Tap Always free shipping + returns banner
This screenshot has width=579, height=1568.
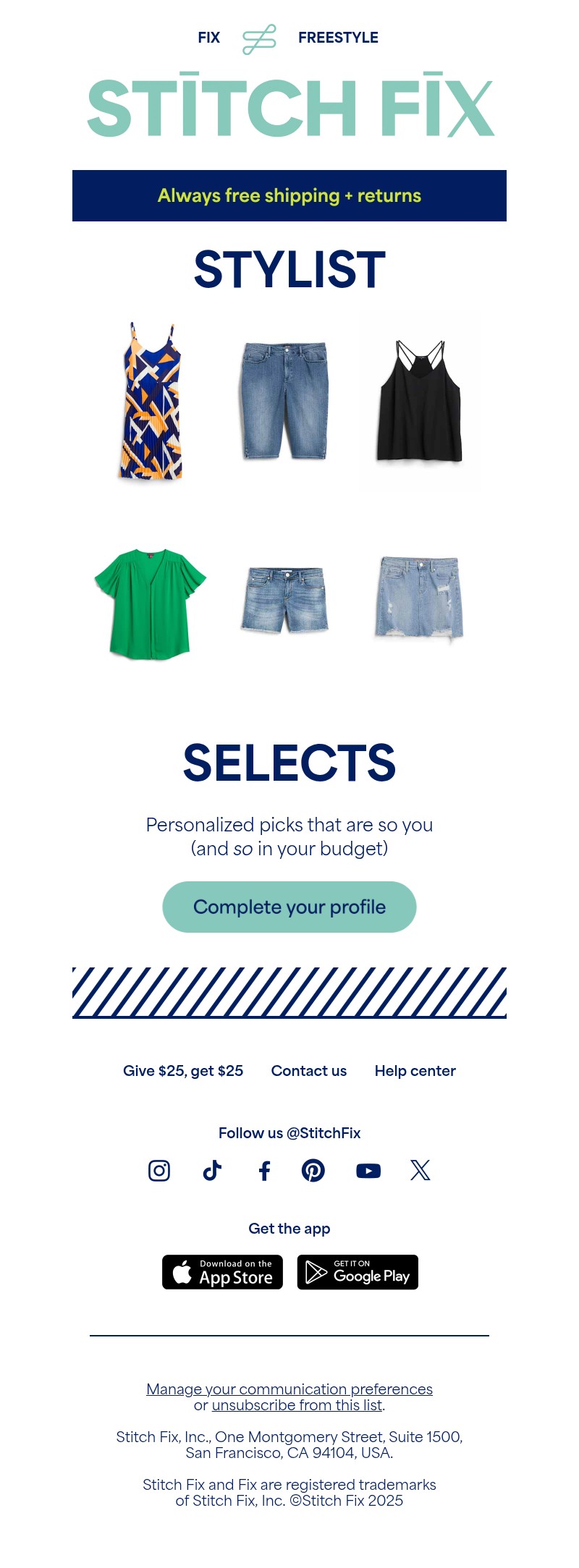(289, 195)
